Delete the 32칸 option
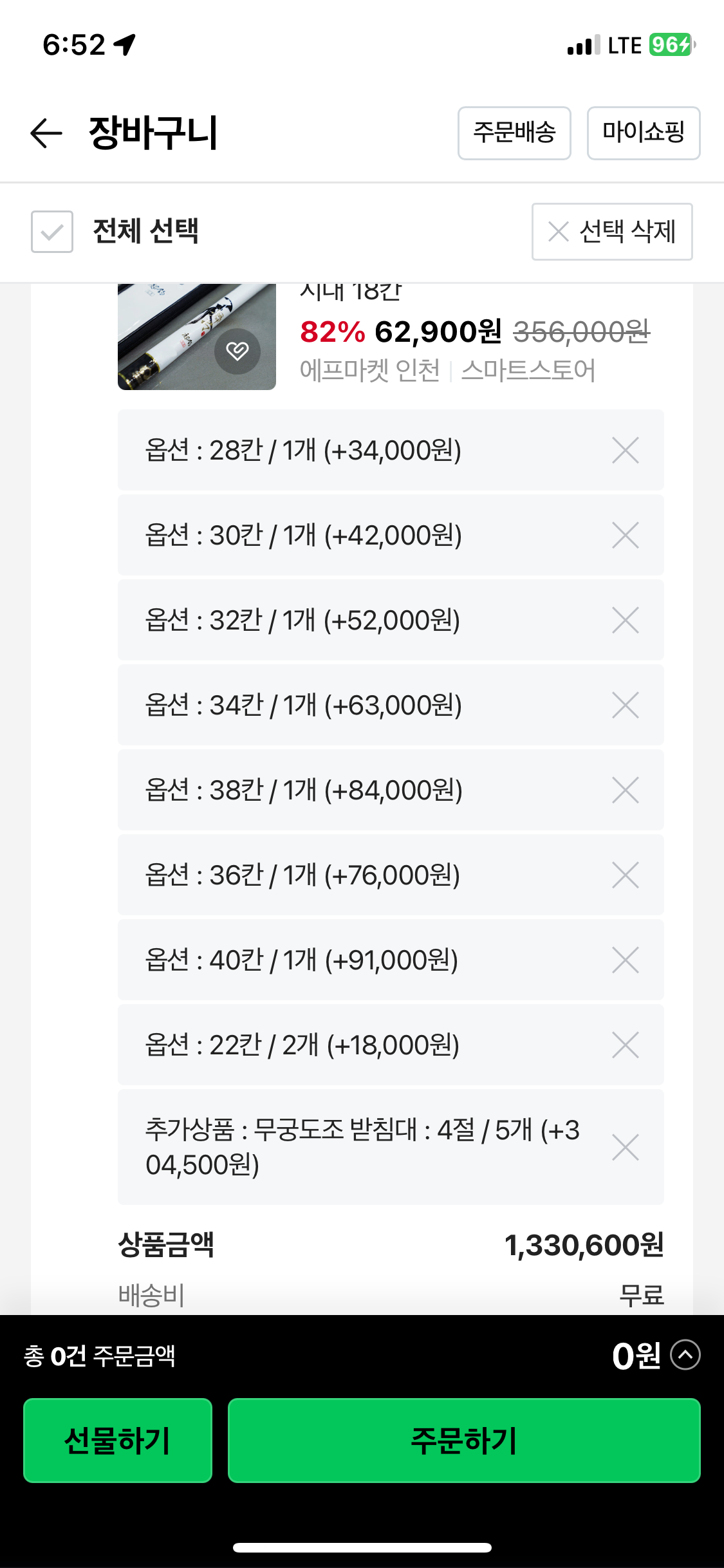The width and height of the screenshot is (724, 1568). click(x=626, y=620)
